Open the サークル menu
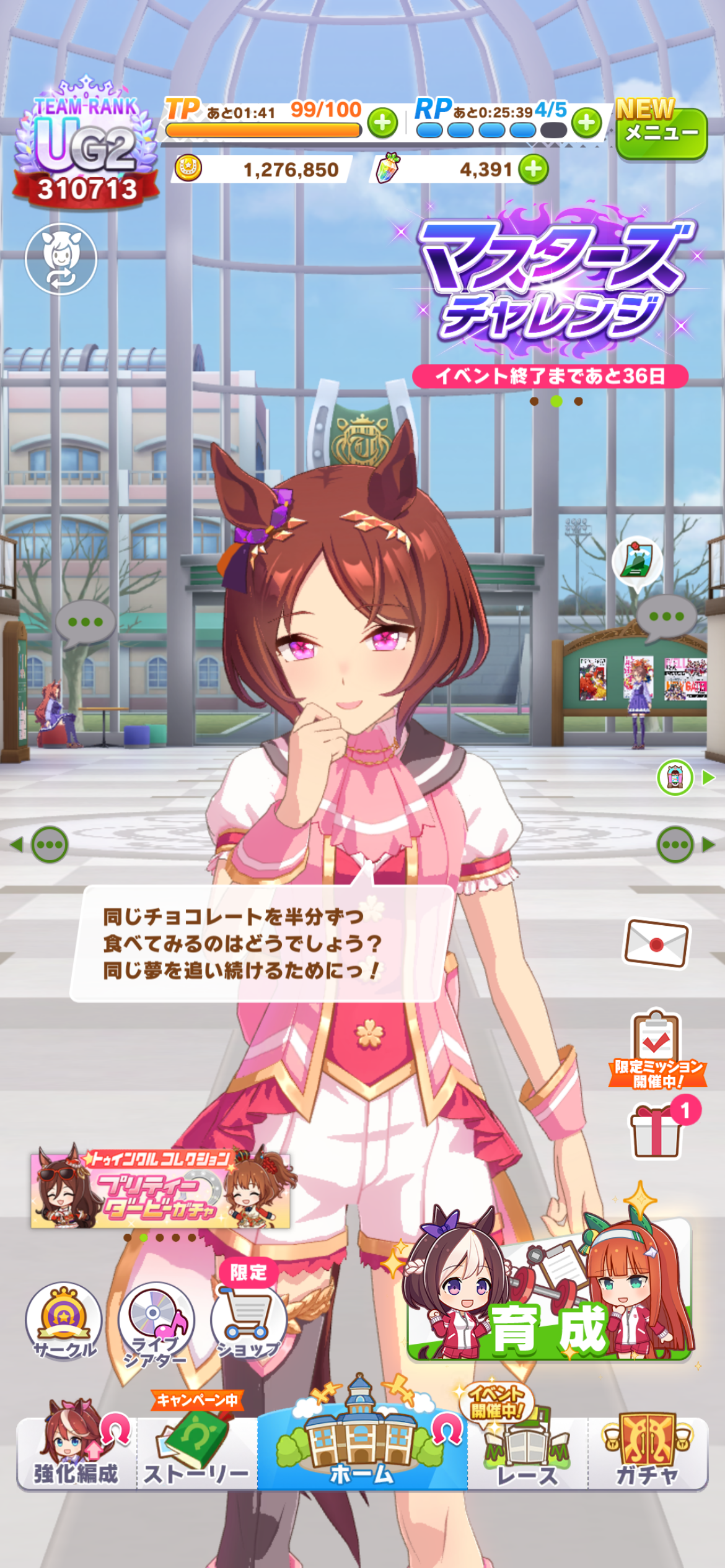The height and width of the screenshot is (1568, 725). coord(64,1322)
